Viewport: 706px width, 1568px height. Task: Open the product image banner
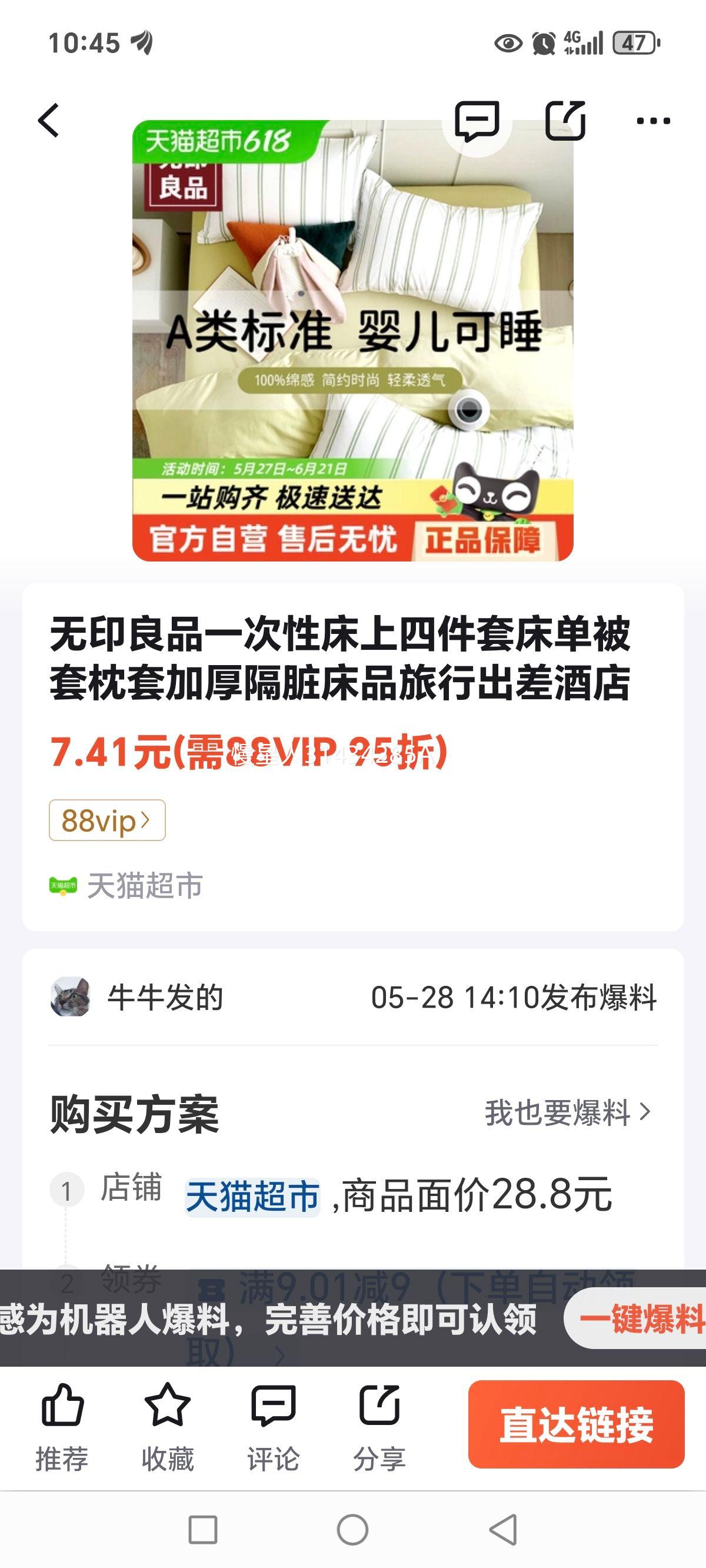coord(352,341)
